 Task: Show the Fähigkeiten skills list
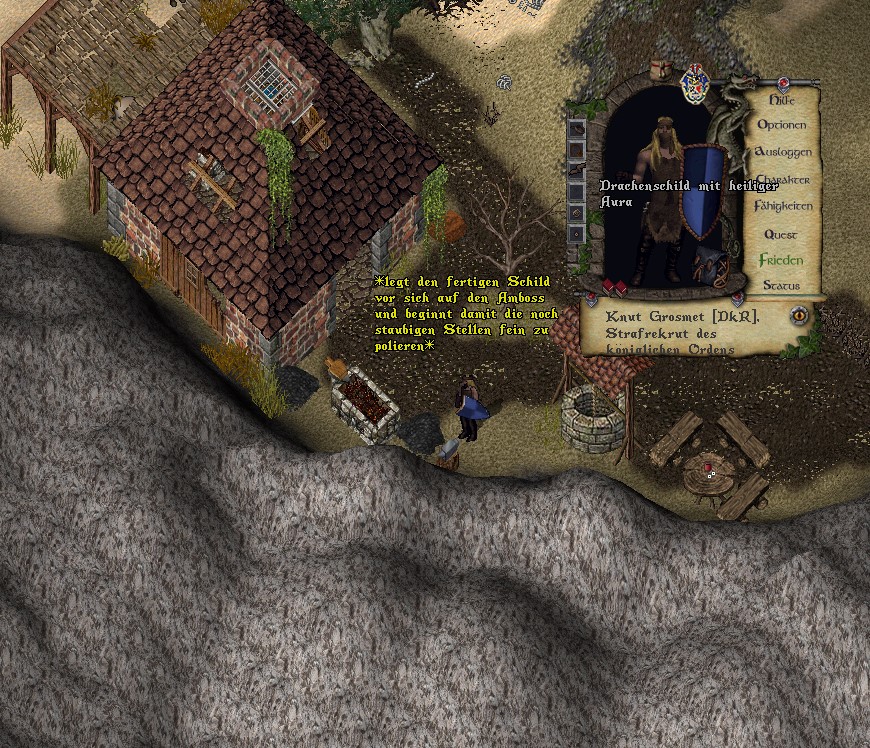tap(783, 205)
